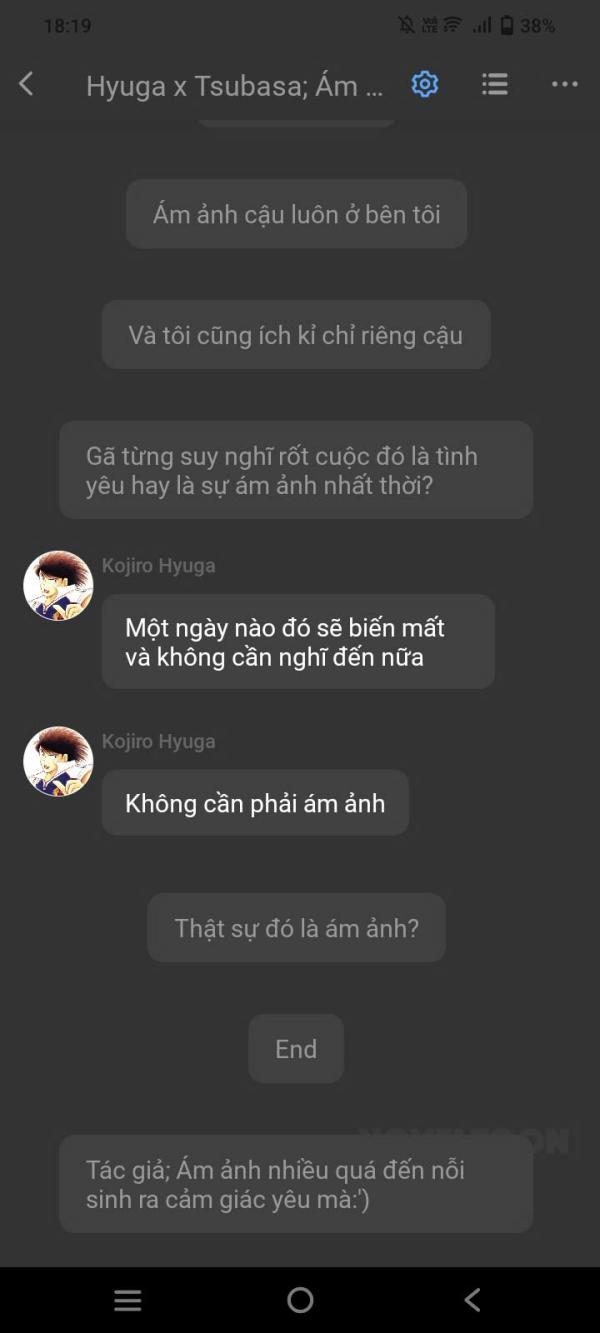600x1333 pixels.
Task: Open reading settings gear
Action: 425,85
